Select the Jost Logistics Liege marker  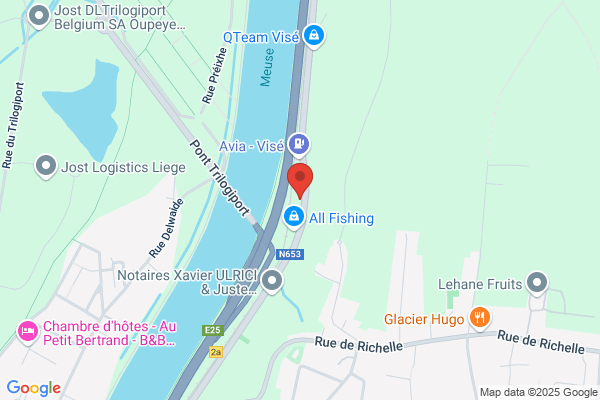[46, 167]
